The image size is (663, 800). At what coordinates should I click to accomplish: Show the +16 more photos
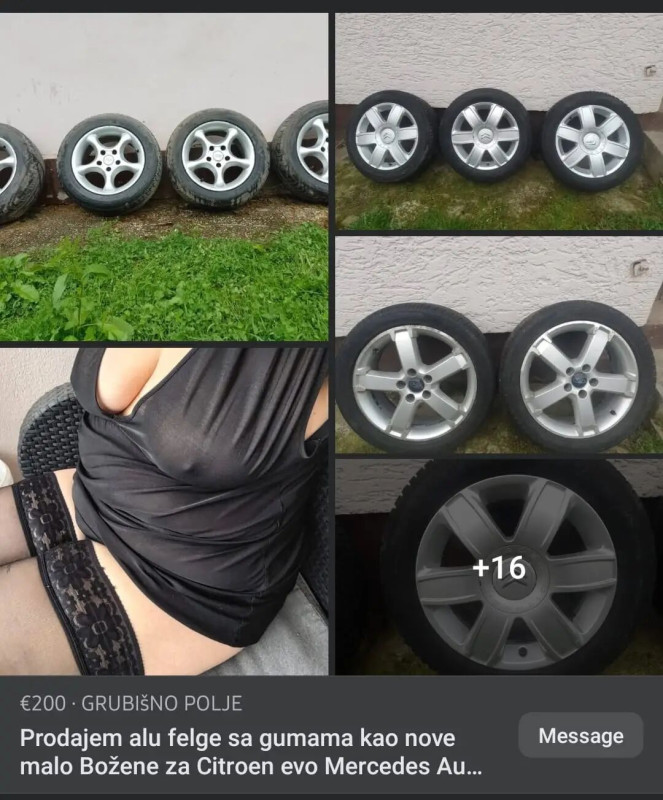tap(498, 567)
